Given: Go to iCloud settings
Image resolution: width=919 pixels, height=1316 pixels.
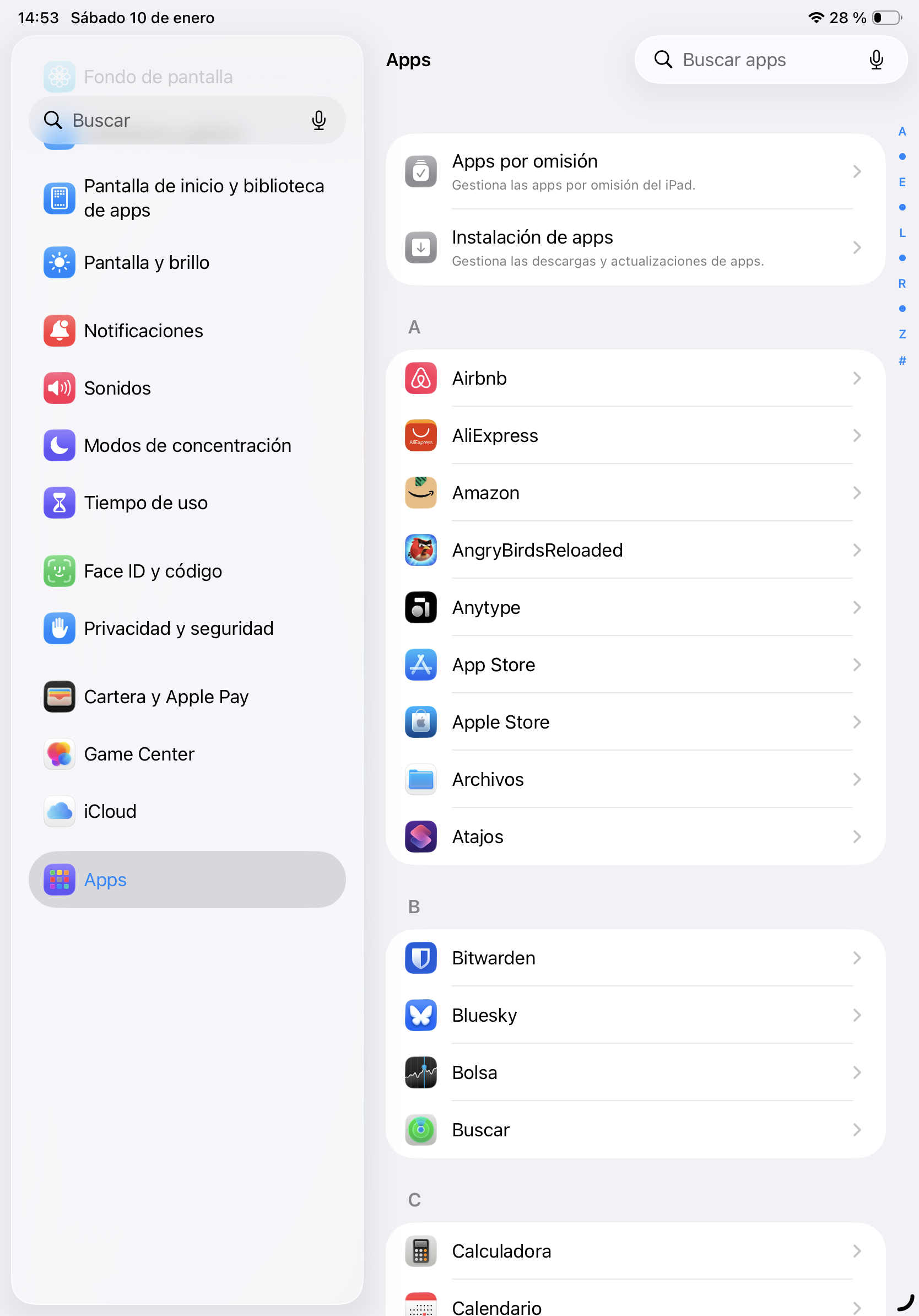Looking at the screenshot, I should pos(110,811).
